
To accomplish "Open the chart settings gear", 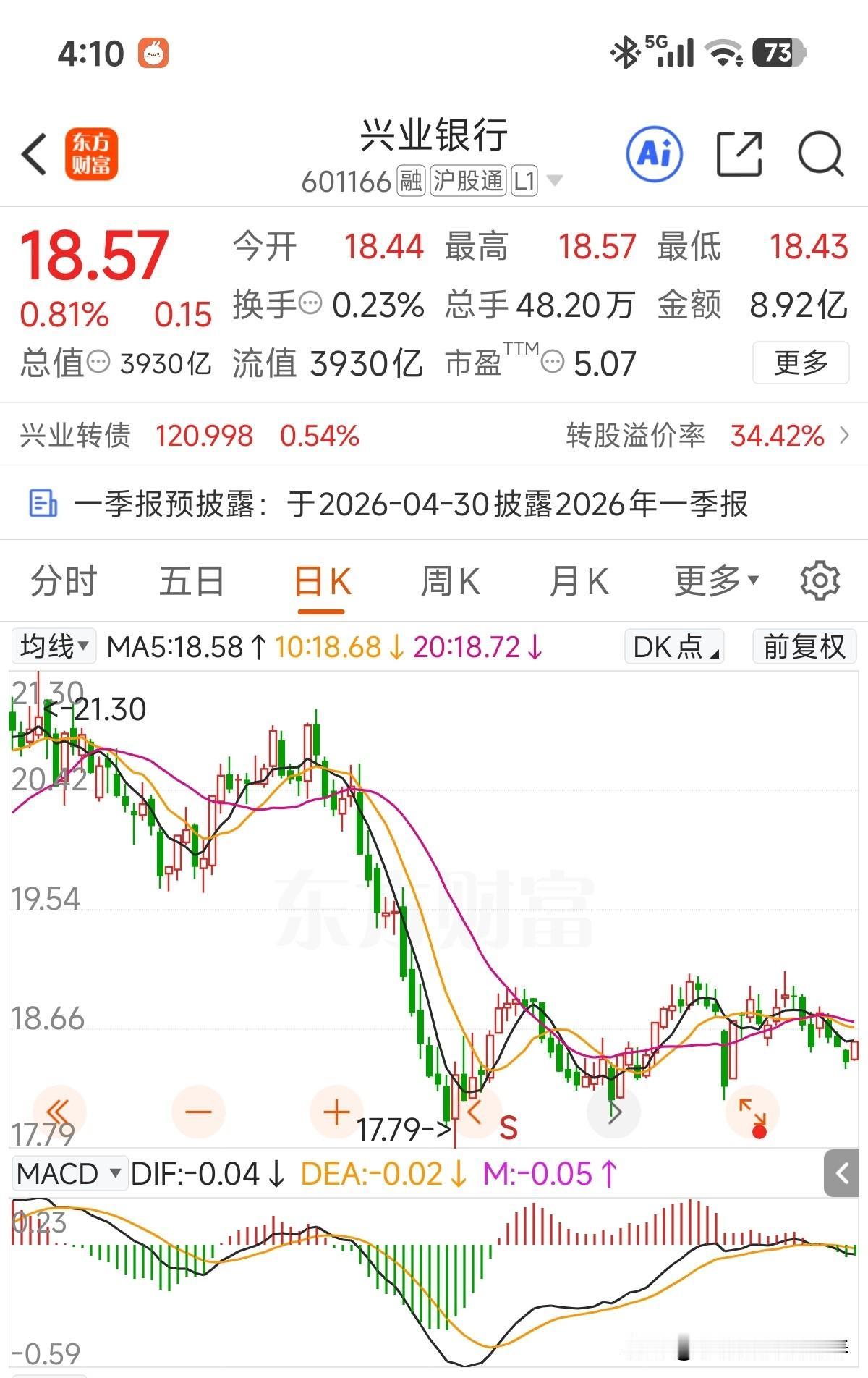I will 819,580.
